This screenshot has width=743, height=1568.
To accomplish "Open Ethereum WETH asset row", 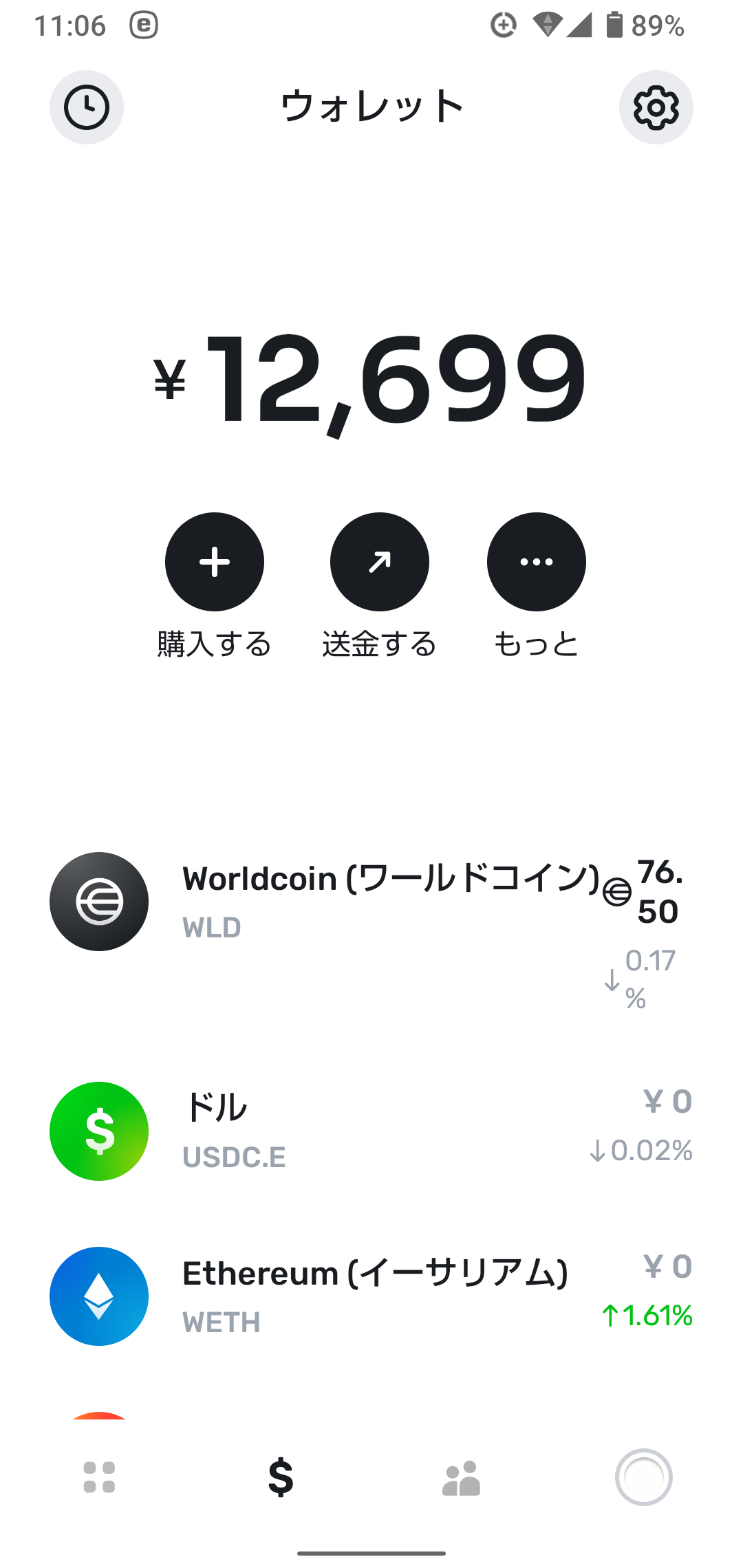I will coord(371,1296).
